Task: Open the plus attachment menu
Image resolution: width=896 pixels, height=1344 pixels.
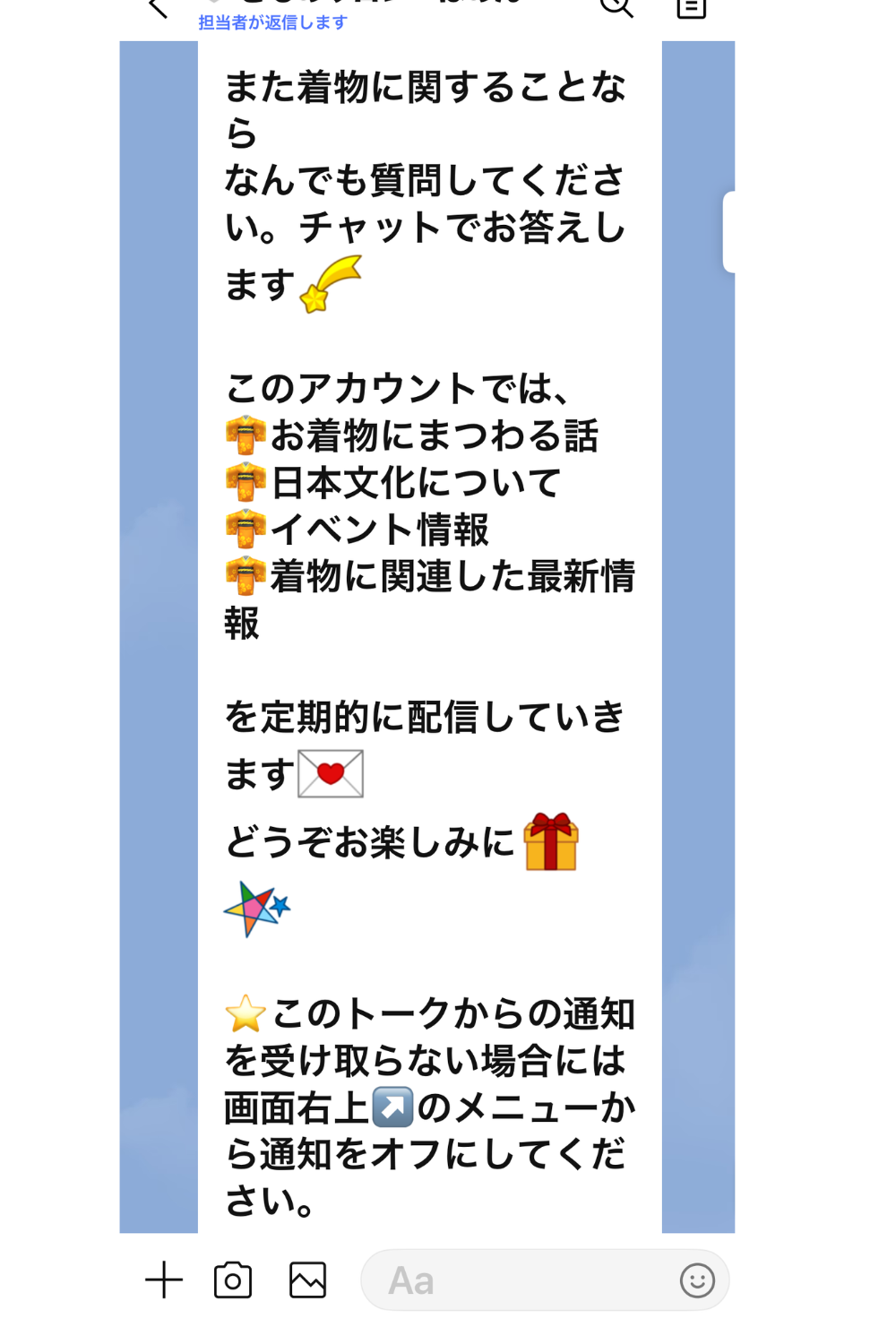Action: point(164,1279)
